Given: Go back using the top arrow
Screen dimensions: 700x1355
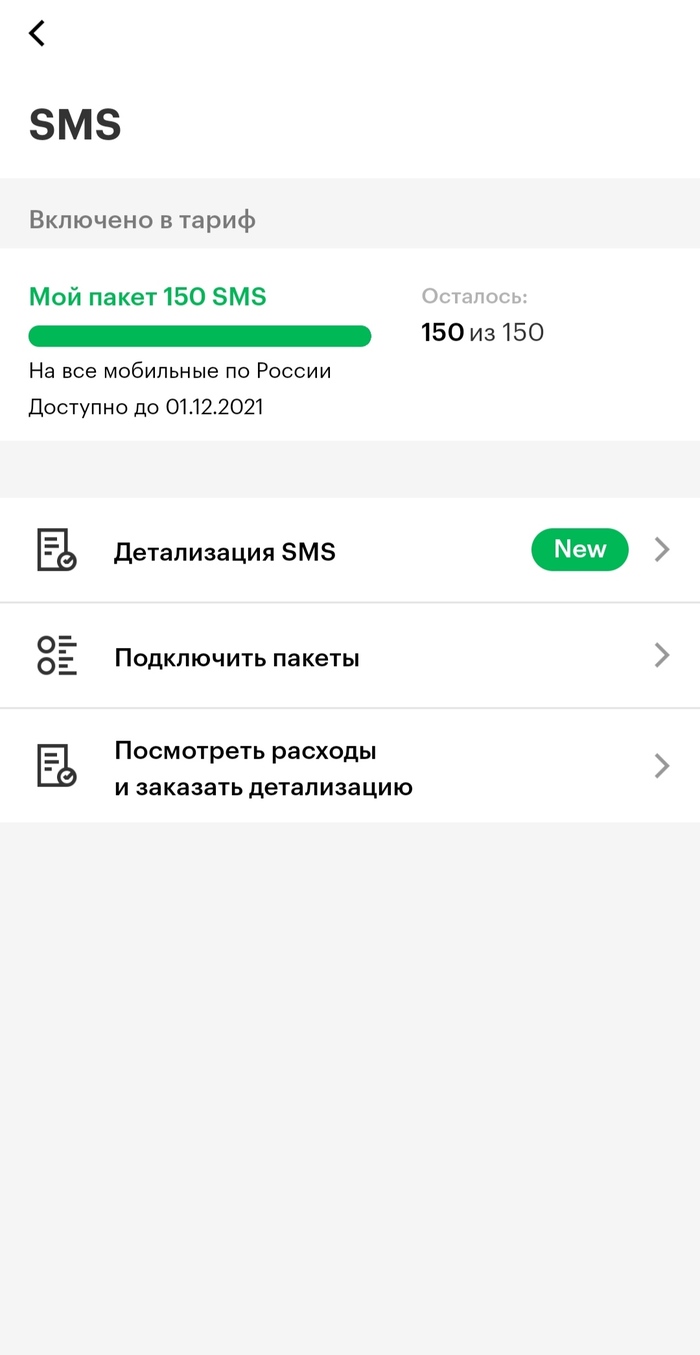Looking at the screenshot, I should click(x=37, y=34).
